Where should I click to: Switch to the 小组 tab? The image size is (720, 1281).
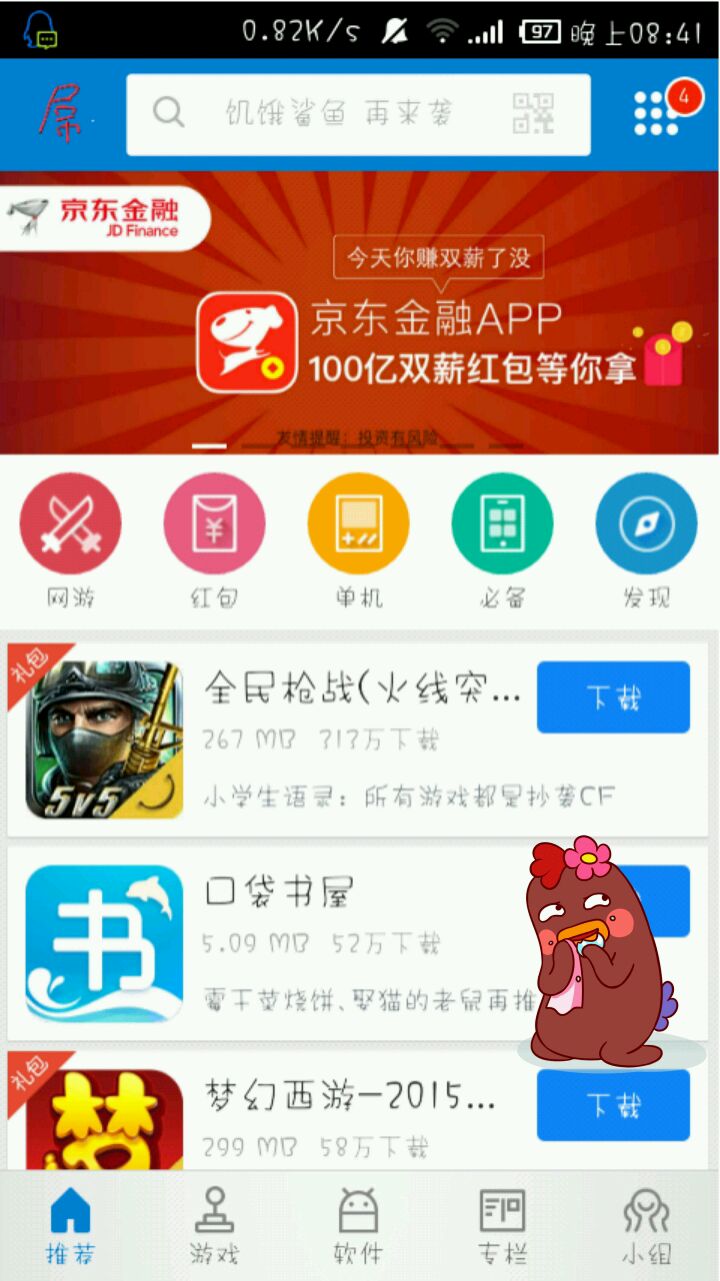(x=646, y=1226)
